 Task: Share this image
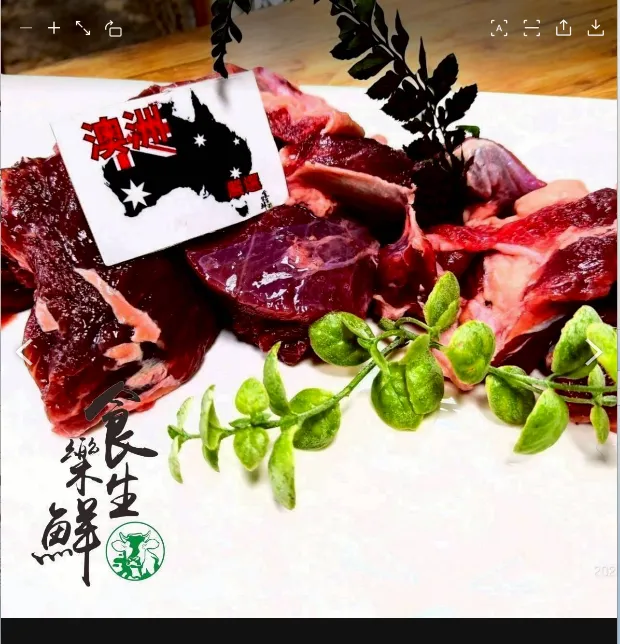(x=563, y=29)
